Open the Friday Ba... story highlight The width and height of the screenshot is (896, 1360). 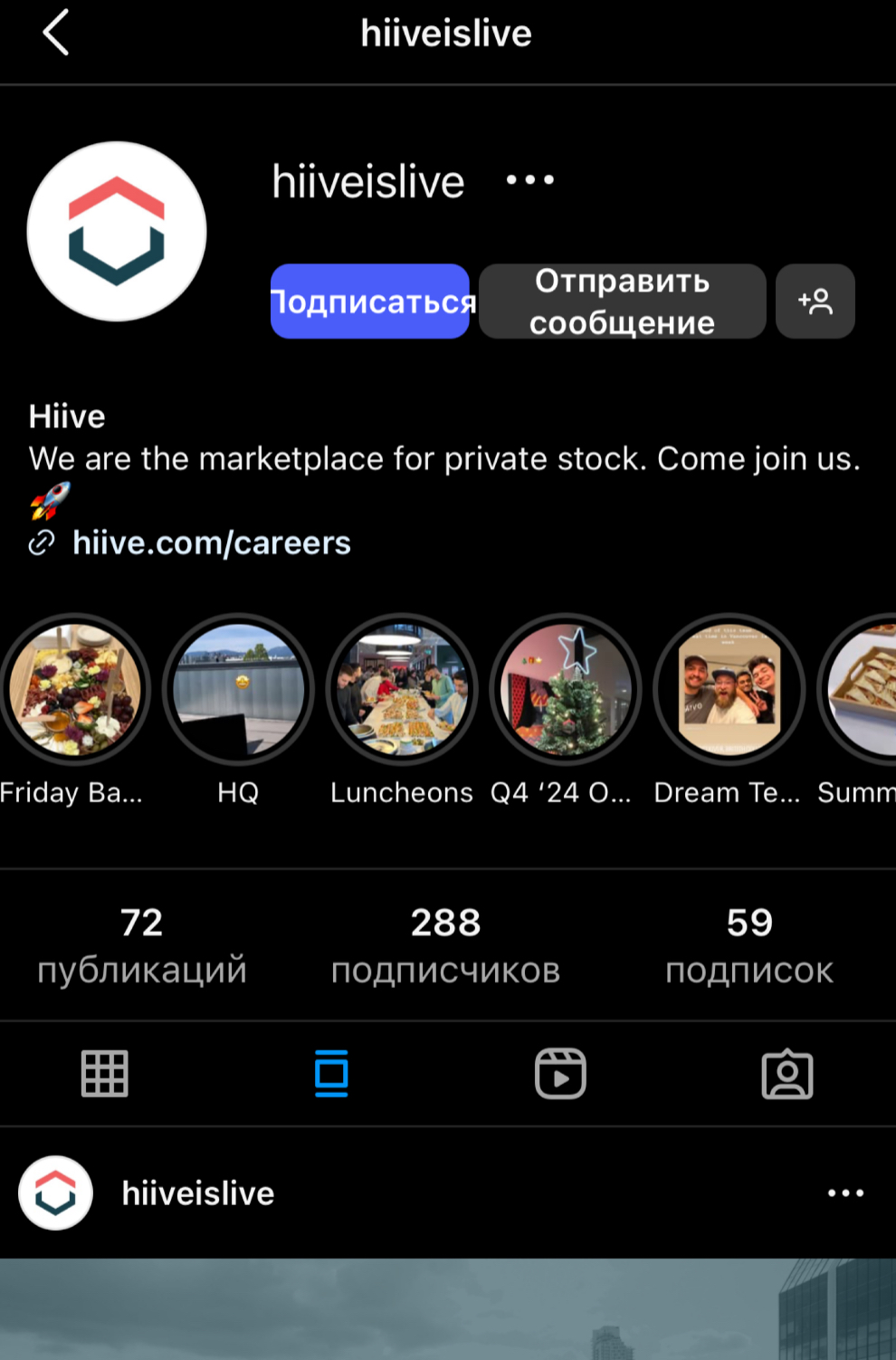click(75, 690)
